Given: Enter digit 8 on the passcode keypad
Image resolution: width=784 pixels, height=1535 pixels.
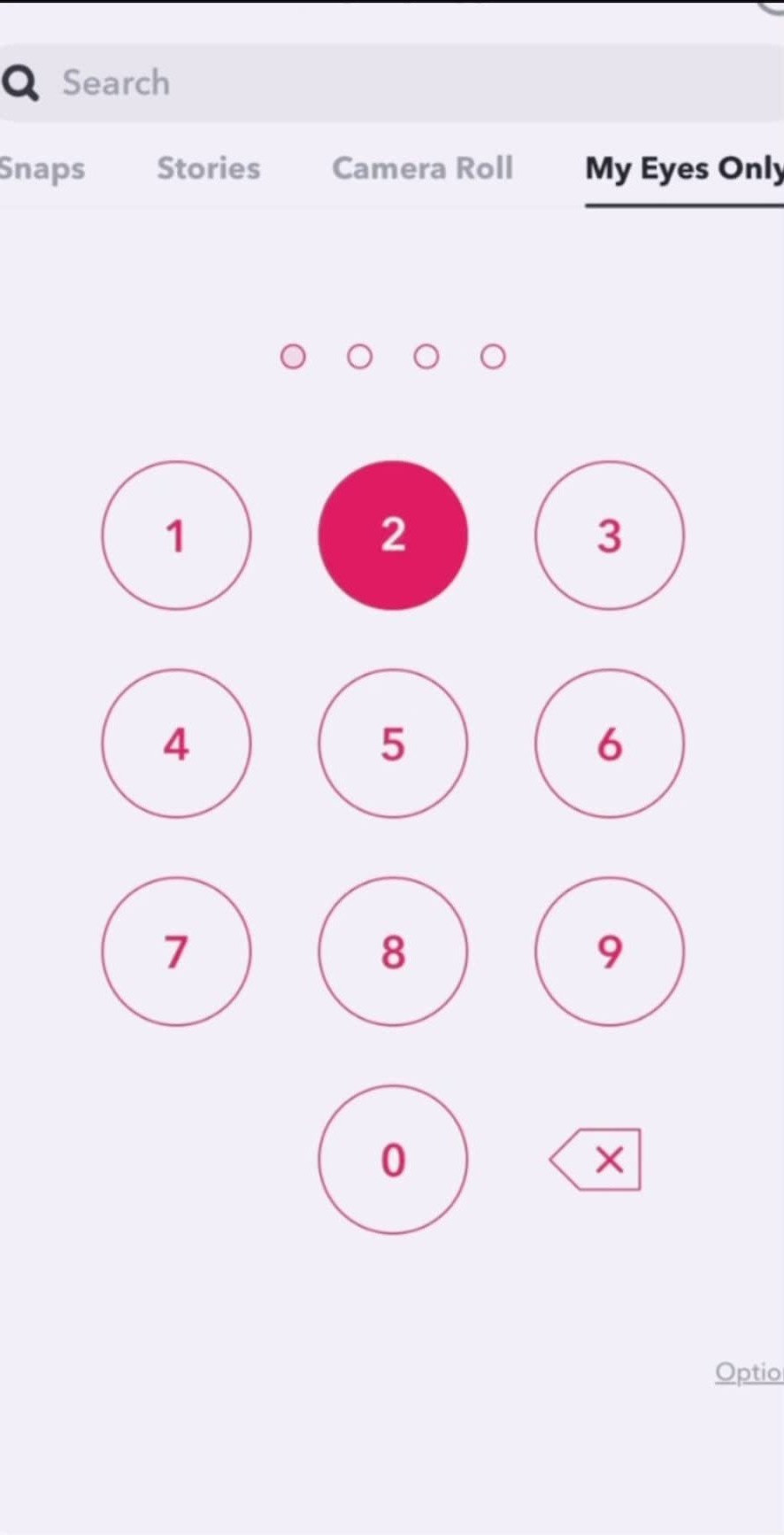Looking at the screenshot, I should (x=393, y=952).
